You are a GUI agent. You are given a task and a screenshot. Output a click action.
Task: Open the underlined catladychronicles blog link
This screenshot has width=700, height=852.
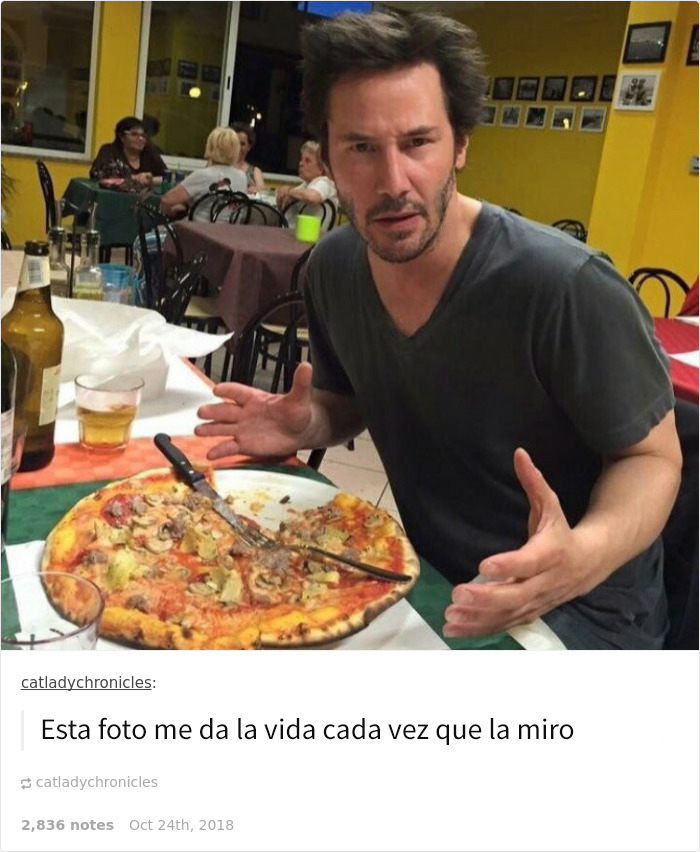tap(86, 683)
